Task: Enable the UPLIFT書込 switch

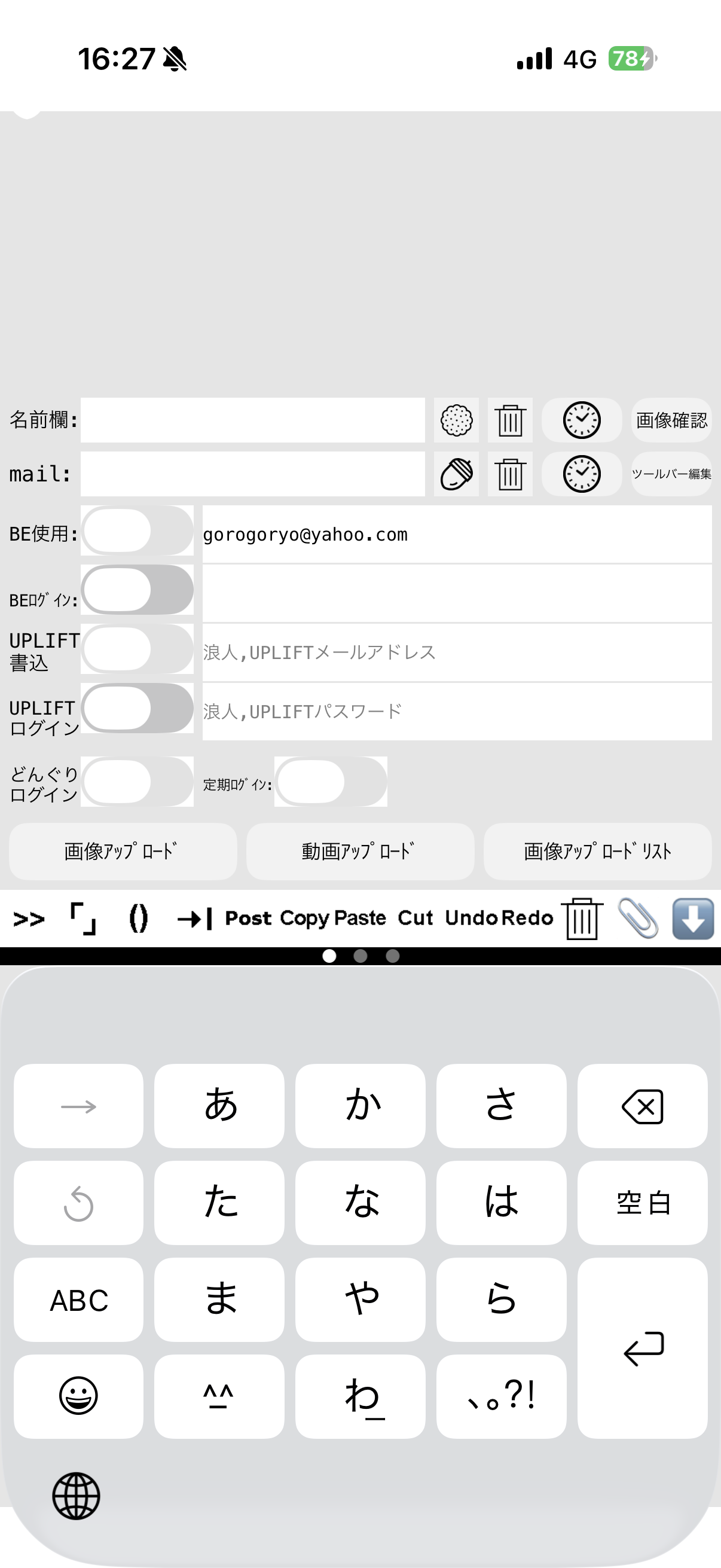Action: click(x=137, y=649)
